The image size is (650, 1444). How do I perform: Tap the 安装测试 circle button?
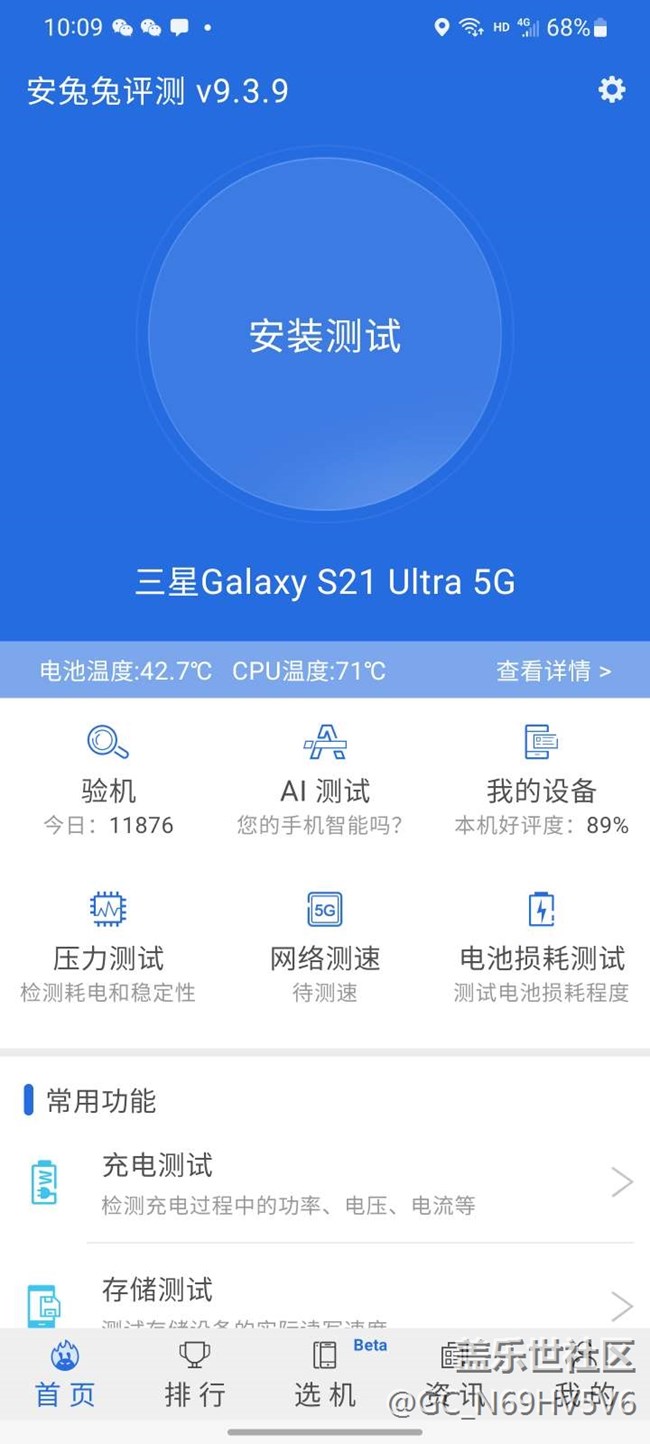(x=325, y=335)
